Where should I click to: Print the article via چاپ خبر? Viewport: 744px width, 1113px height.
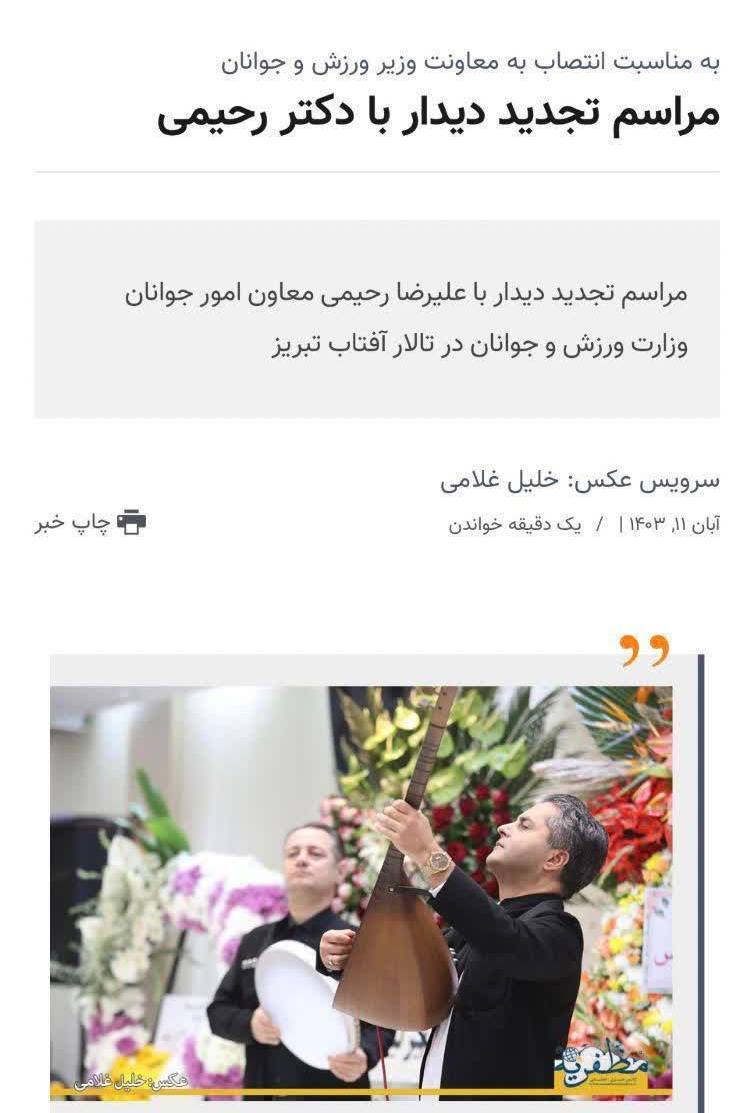[x=91, y=522]
